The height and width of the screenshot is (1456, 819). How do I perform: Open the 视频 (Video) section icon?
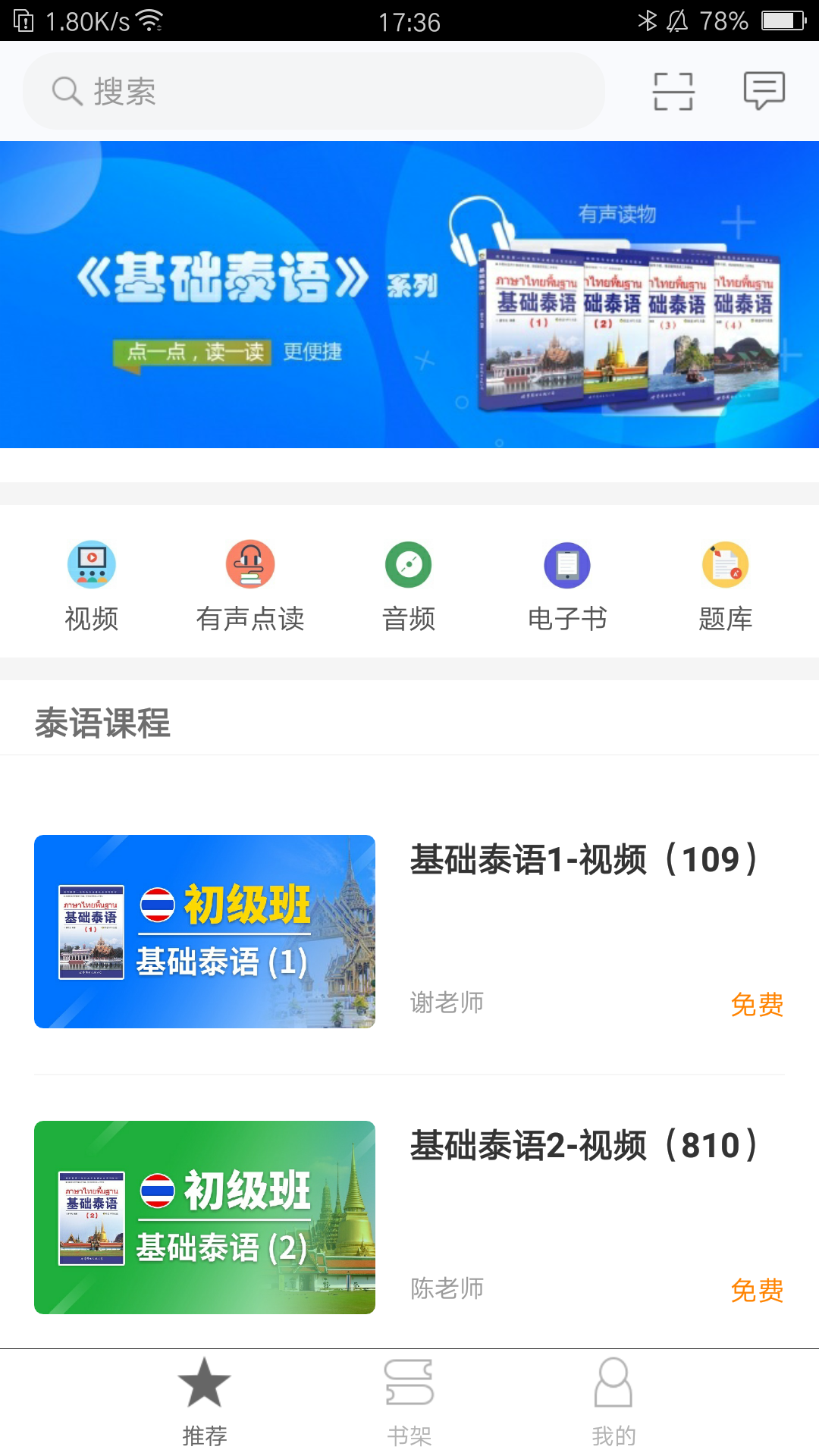click(91, 565)
